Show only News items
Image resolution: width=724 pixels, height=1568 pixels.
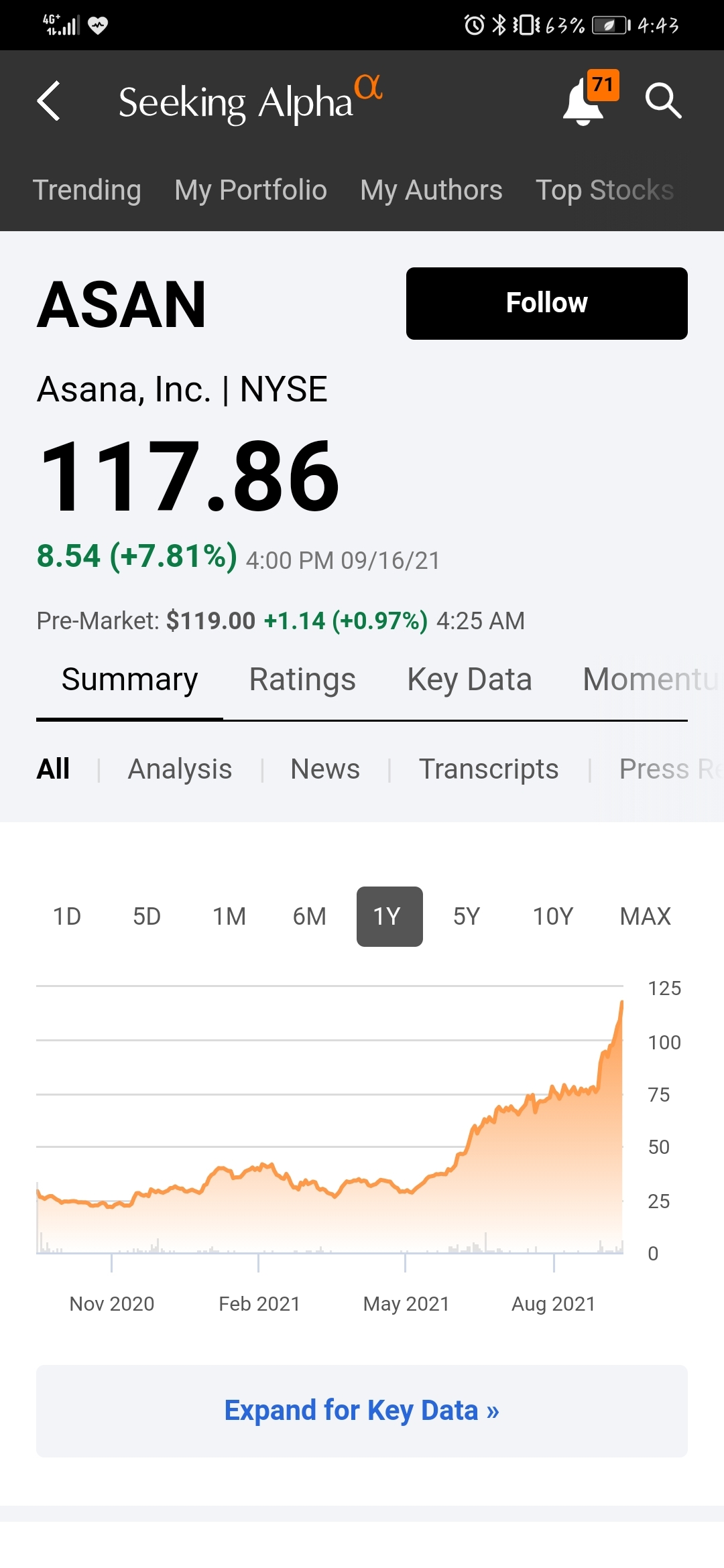(x=325, y=769)
